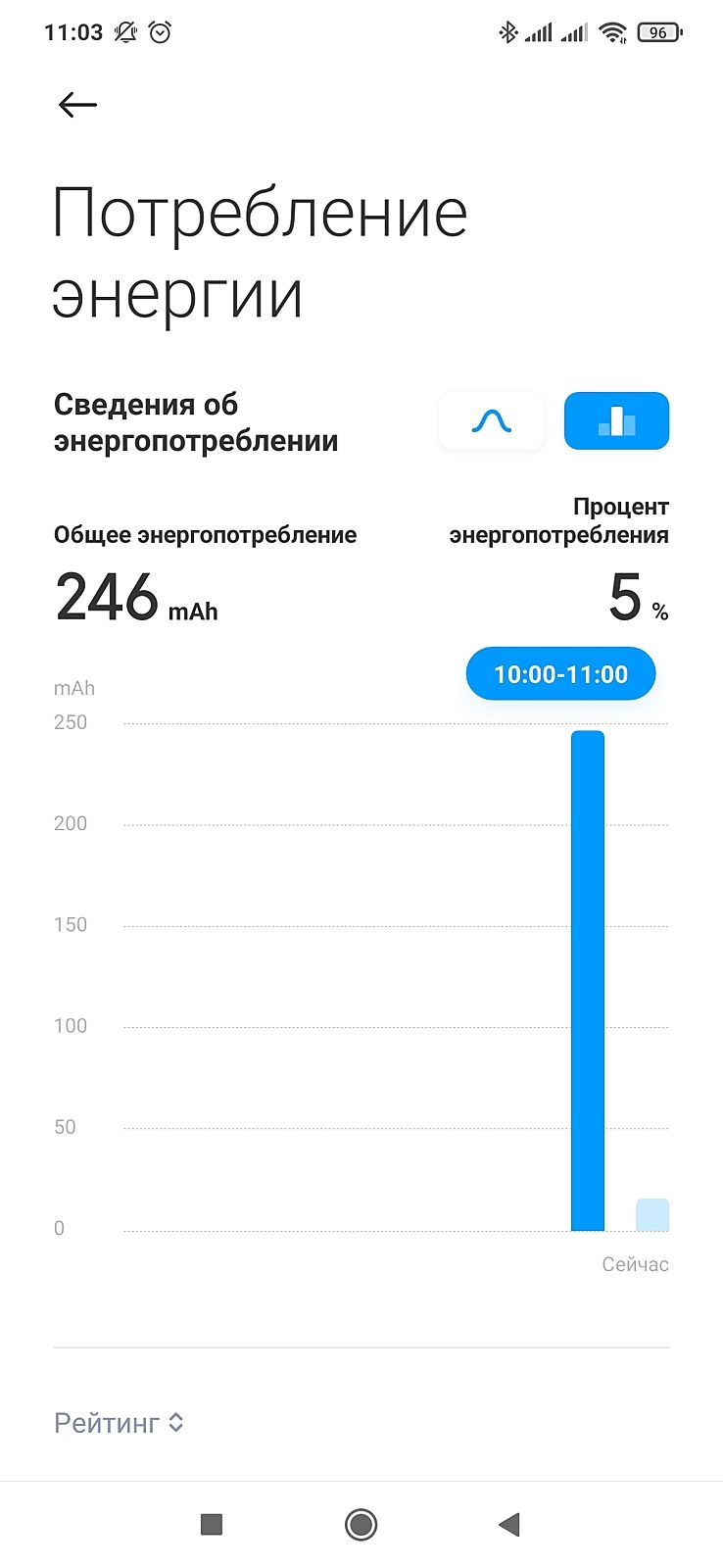This screenshot has width=723, height=1568.
Task: Select the light blue current-hour bar
Action: coord(652,1215)
